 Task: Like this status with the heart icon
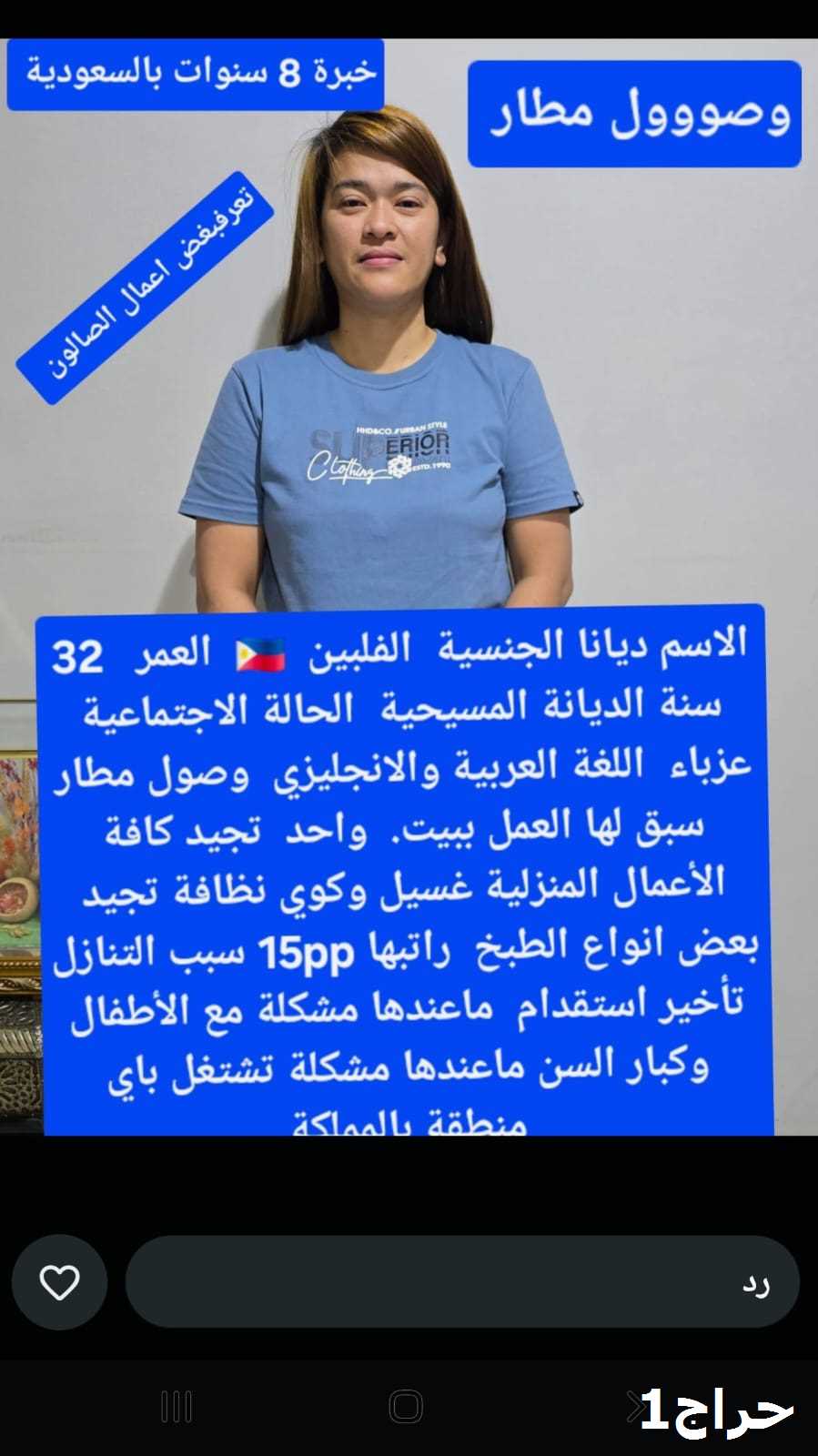click(59, 1282)
